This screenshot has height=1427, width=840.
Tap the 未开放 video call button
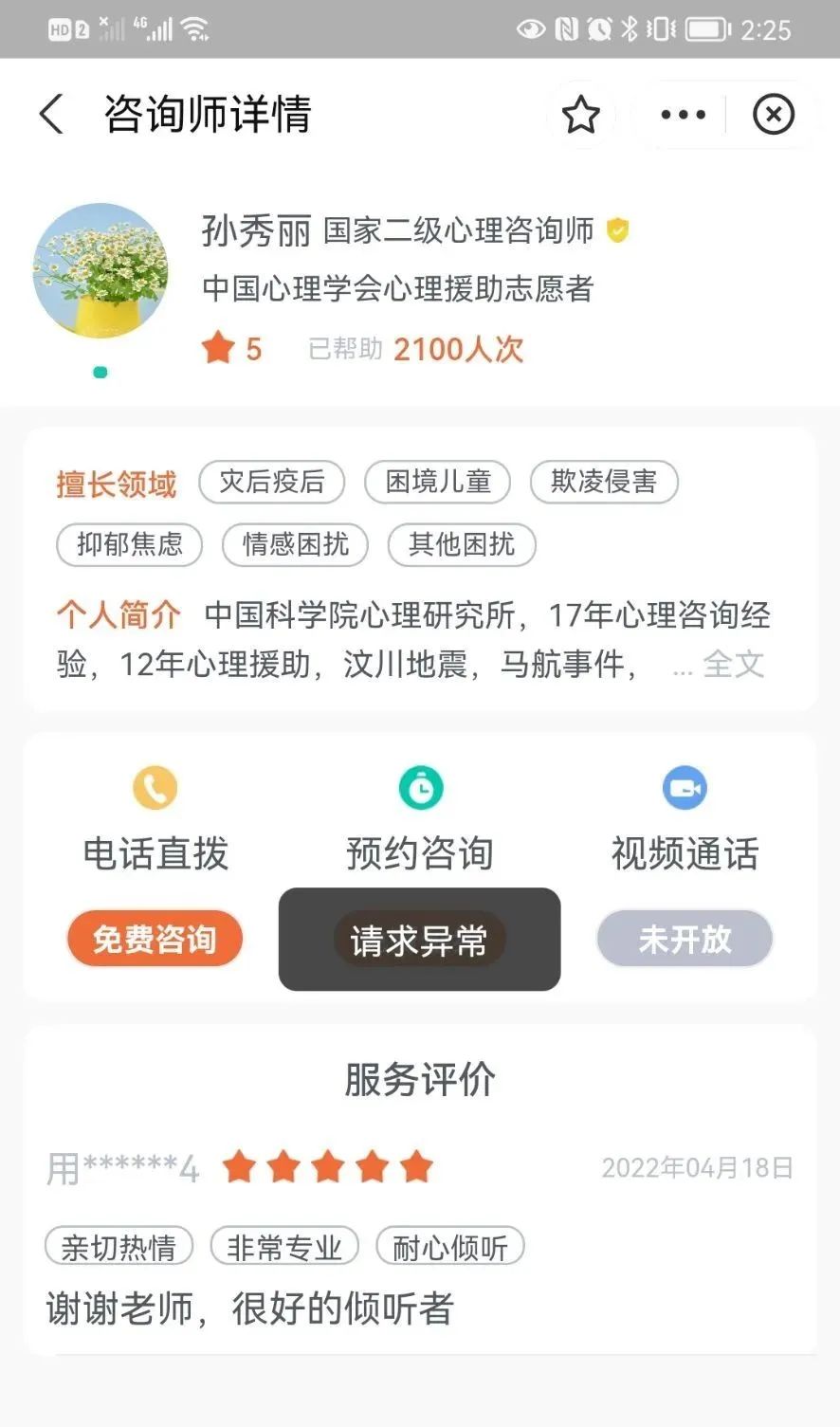pyautogui.click(x=684, y=939)
